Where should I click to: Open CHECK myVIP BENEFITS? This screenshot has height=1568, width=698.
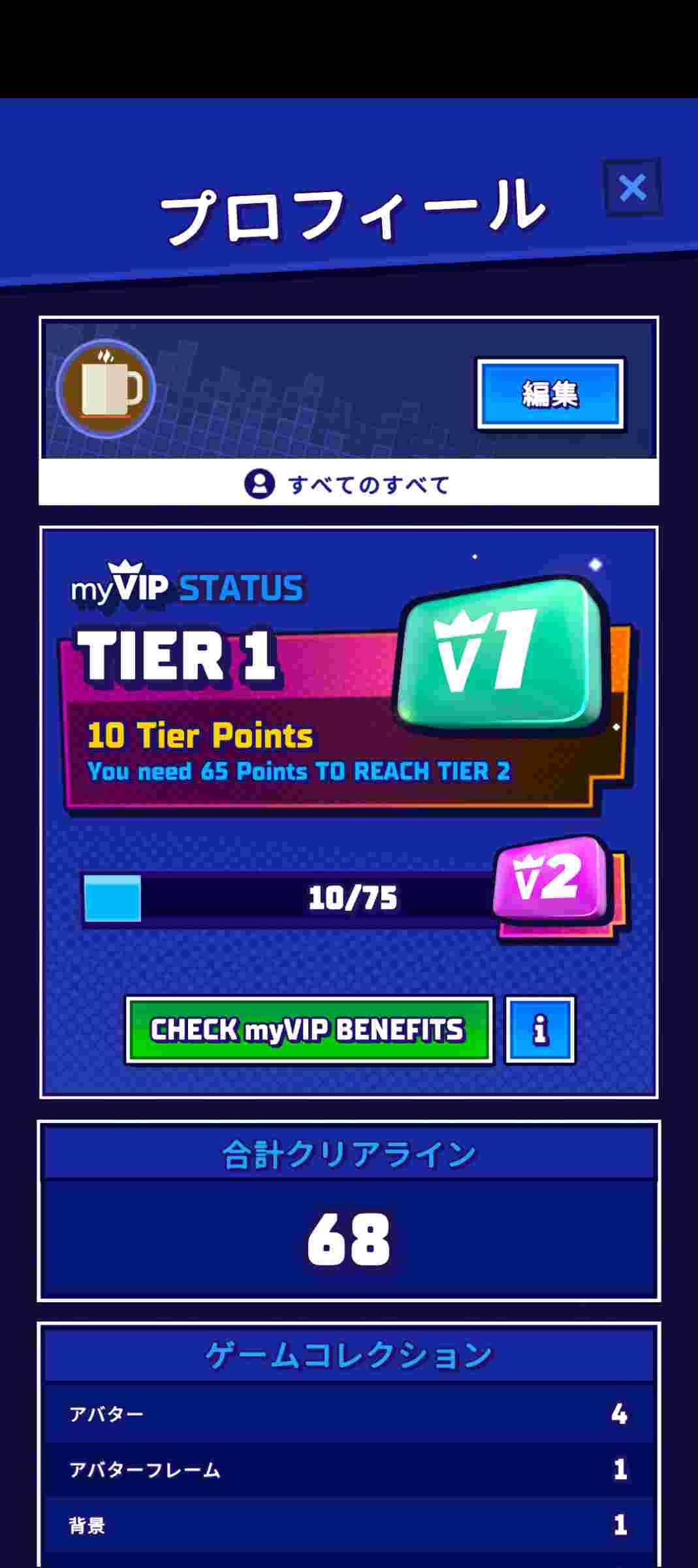(309, 1030)
